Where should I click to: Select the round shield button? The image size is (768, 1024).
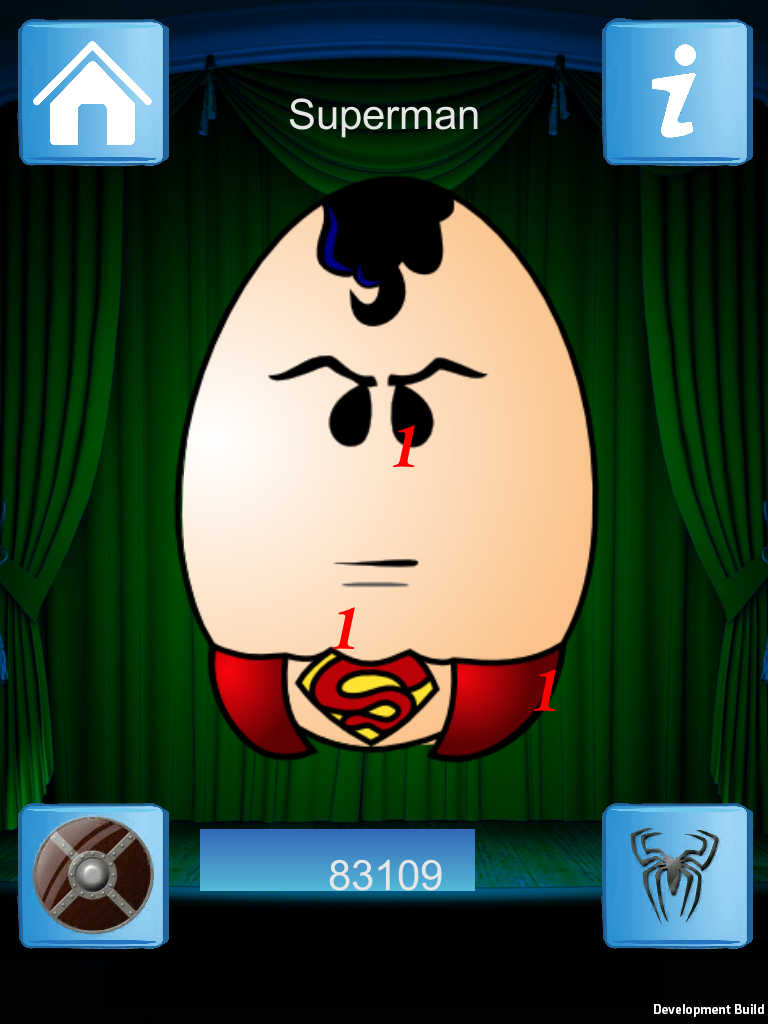point(93,875)
